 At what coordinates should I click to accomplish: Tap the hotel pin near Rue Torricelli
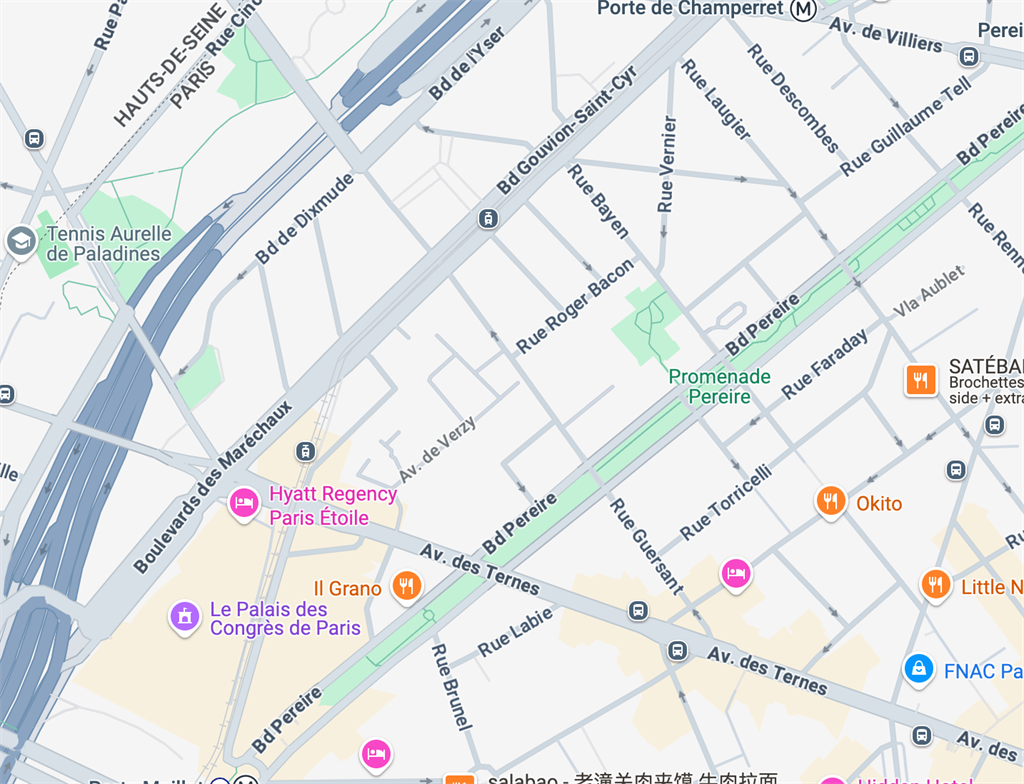tap(736, 573)
